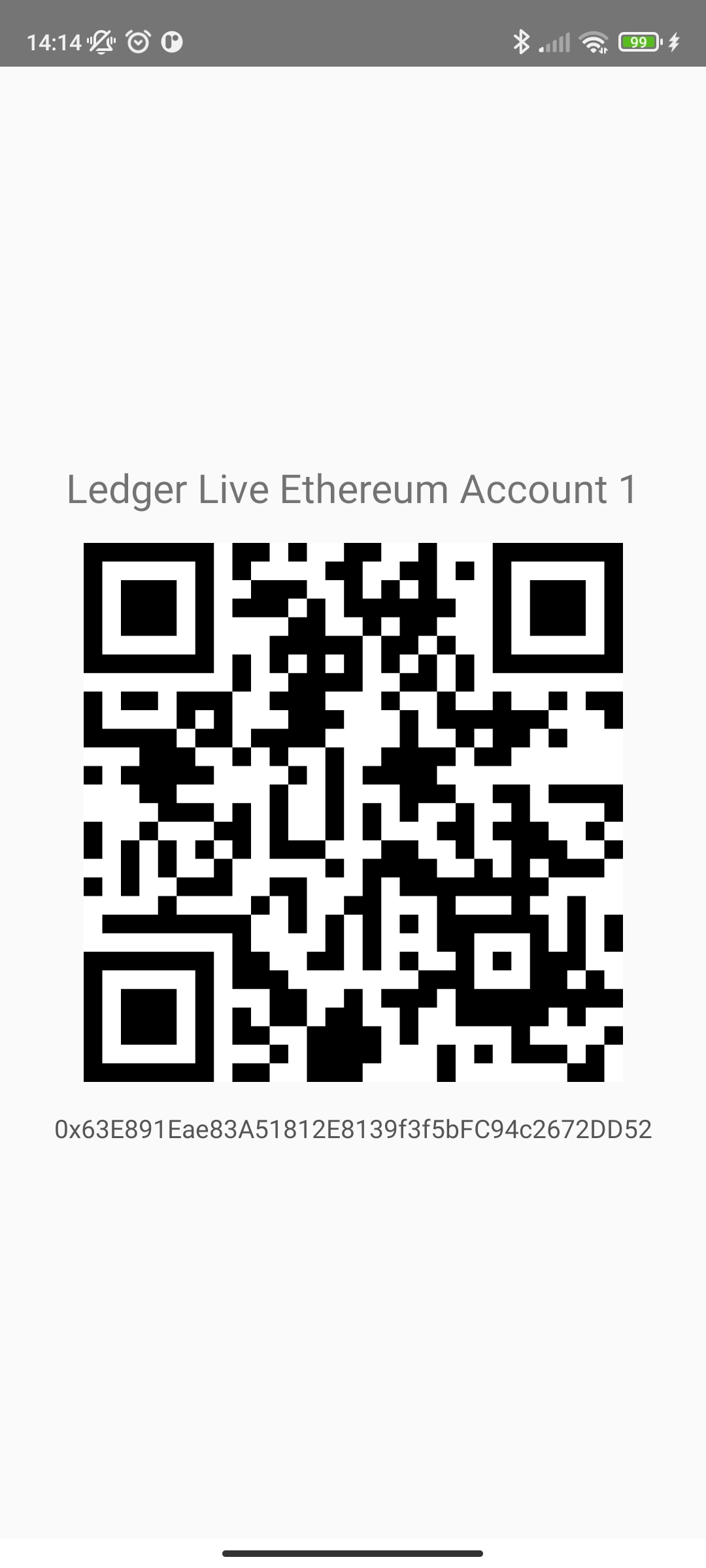Tap the Bluetooth status icon
The width and height of the screenshot is (706, 1568).
[522, 41]
